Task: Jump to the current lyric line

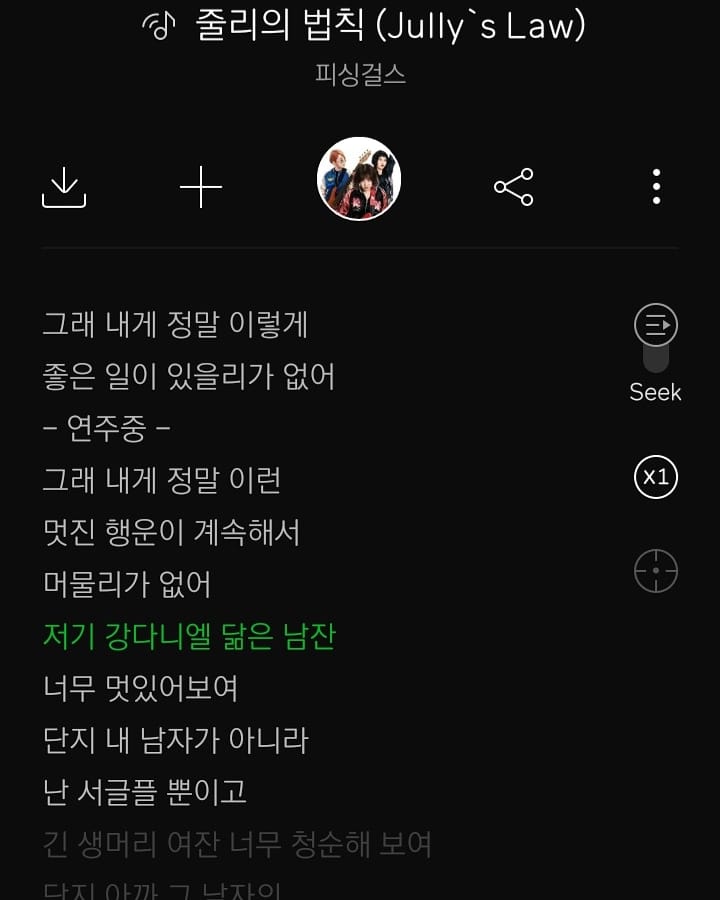Action: (656, 571)
